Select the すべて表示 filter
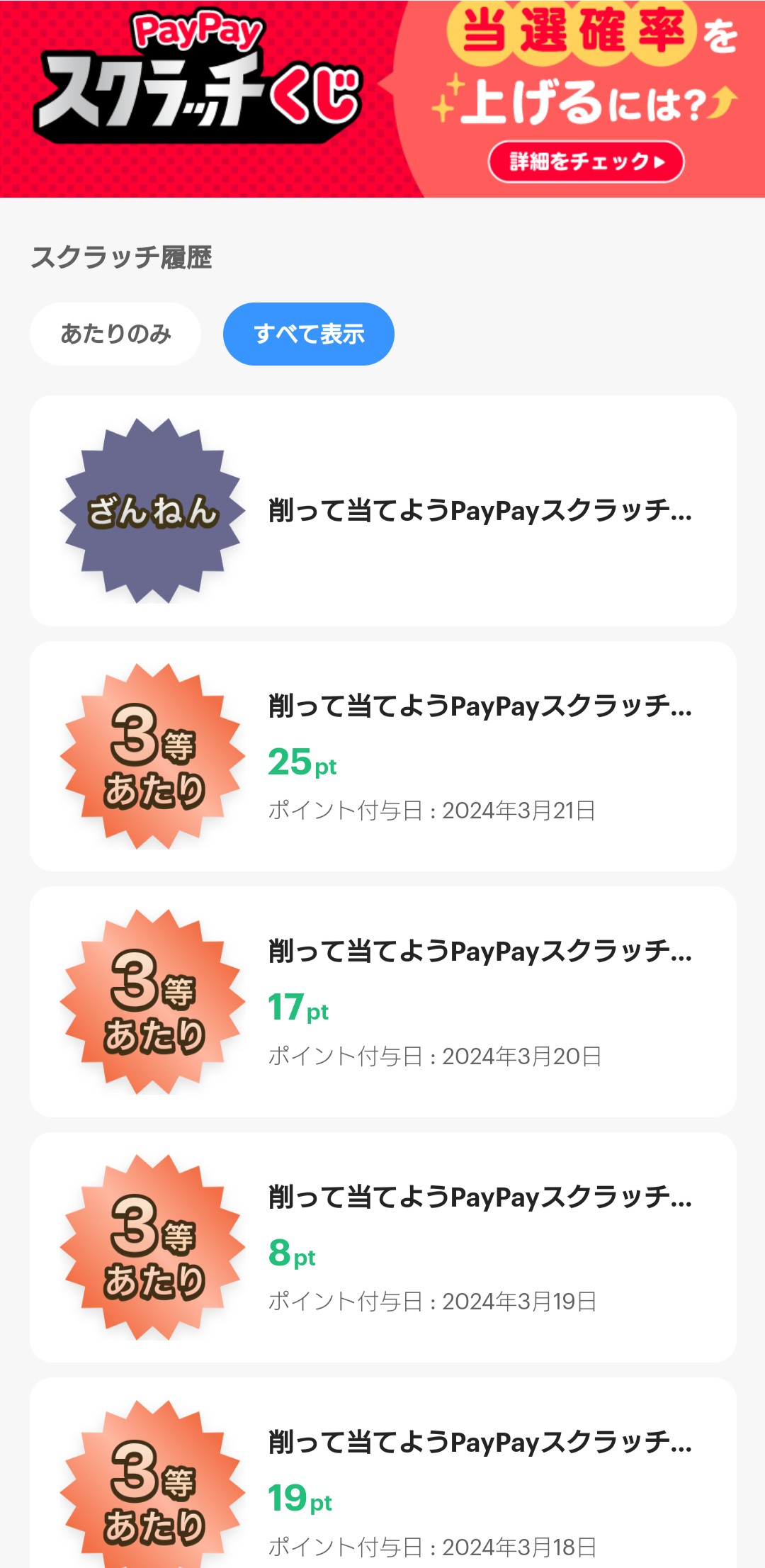The image size is (765, 1568). 309,334
